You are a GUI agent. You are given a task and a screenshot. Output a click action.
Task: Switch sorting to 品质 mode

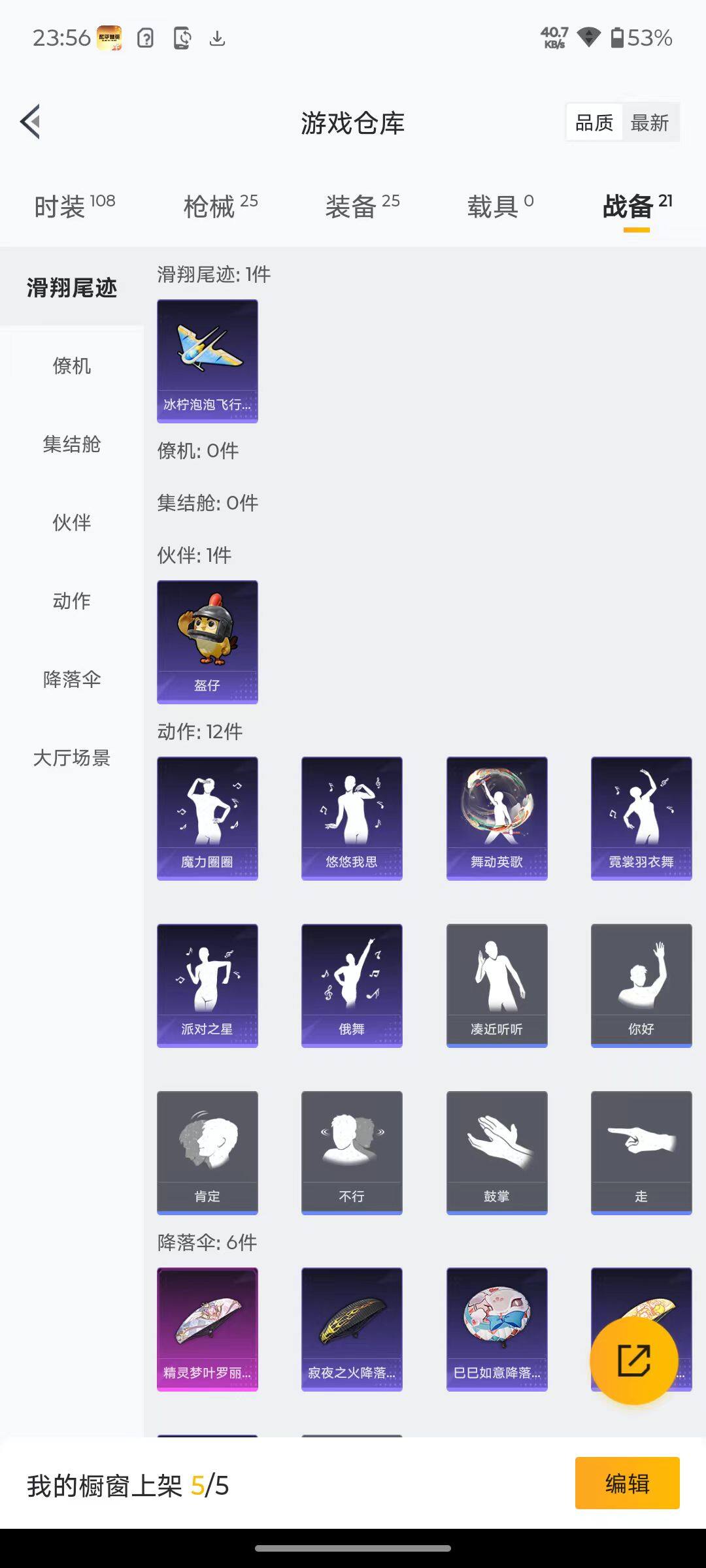pos(594,122)
